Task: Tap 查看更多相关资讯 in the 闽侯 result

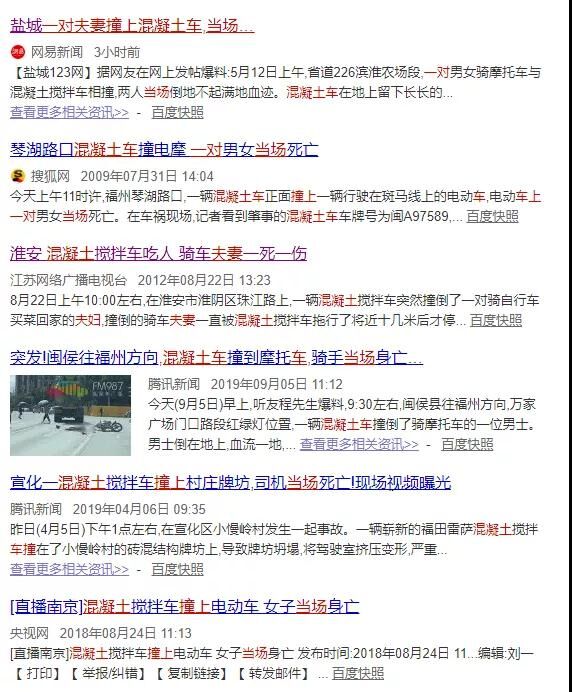Action: pos(359,444)
